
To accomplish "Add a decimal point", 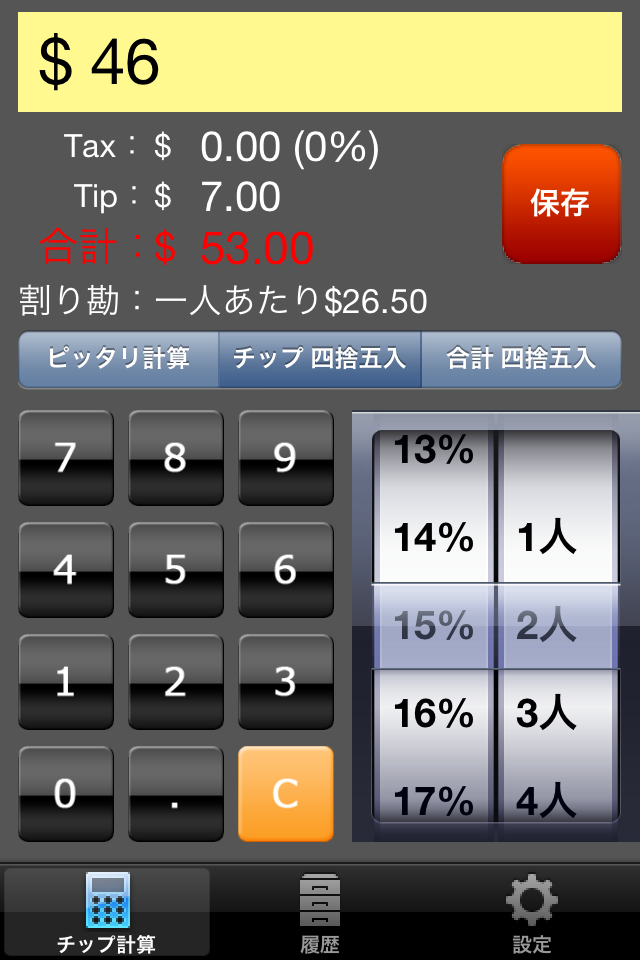I will point(176,794).
